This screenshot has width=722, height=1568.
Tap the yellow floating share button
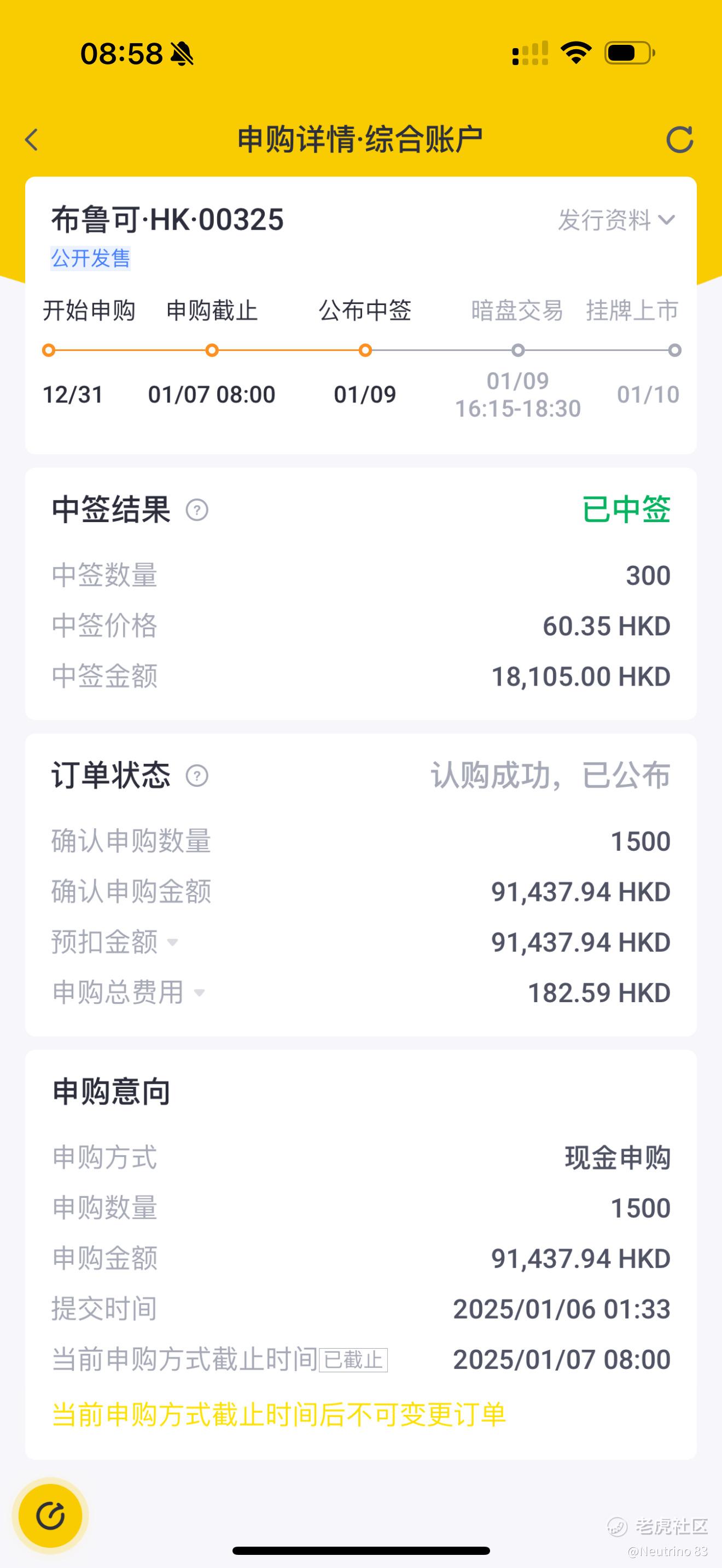pyautogui.click(x=50, y=1516)
